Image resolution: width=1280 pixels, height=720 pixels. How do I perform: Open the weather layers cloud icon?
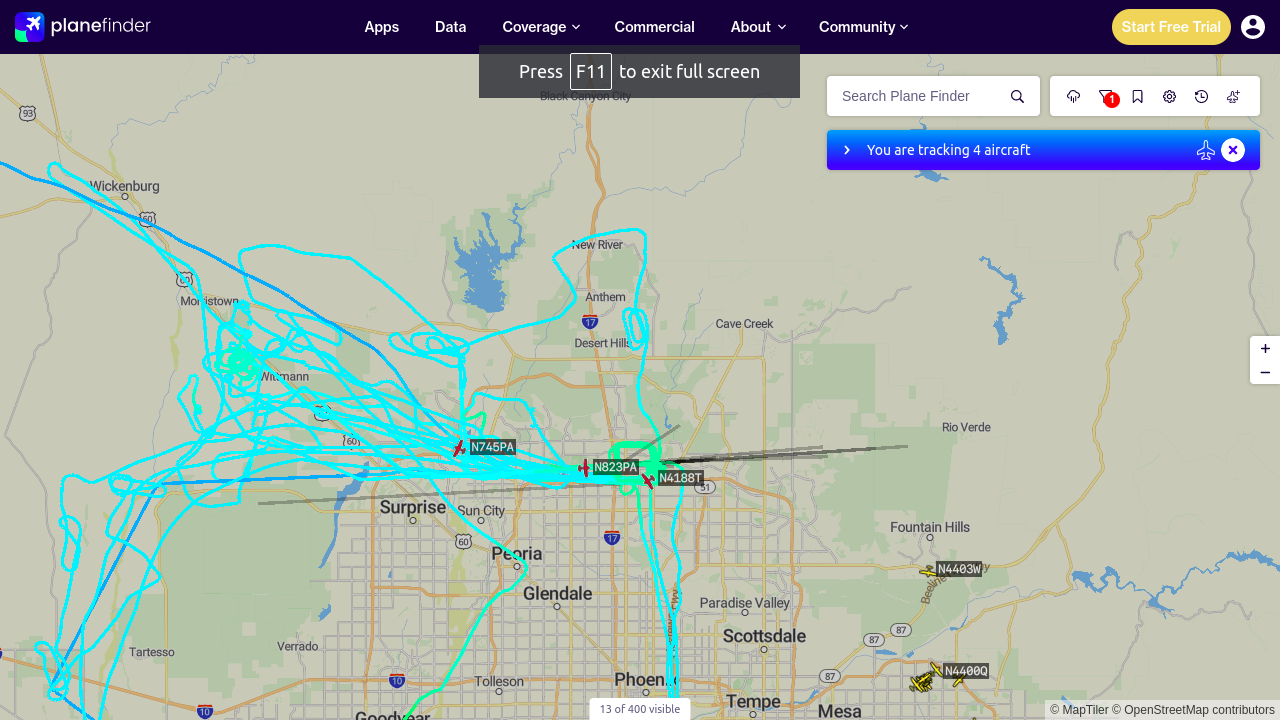[1074, 96]
